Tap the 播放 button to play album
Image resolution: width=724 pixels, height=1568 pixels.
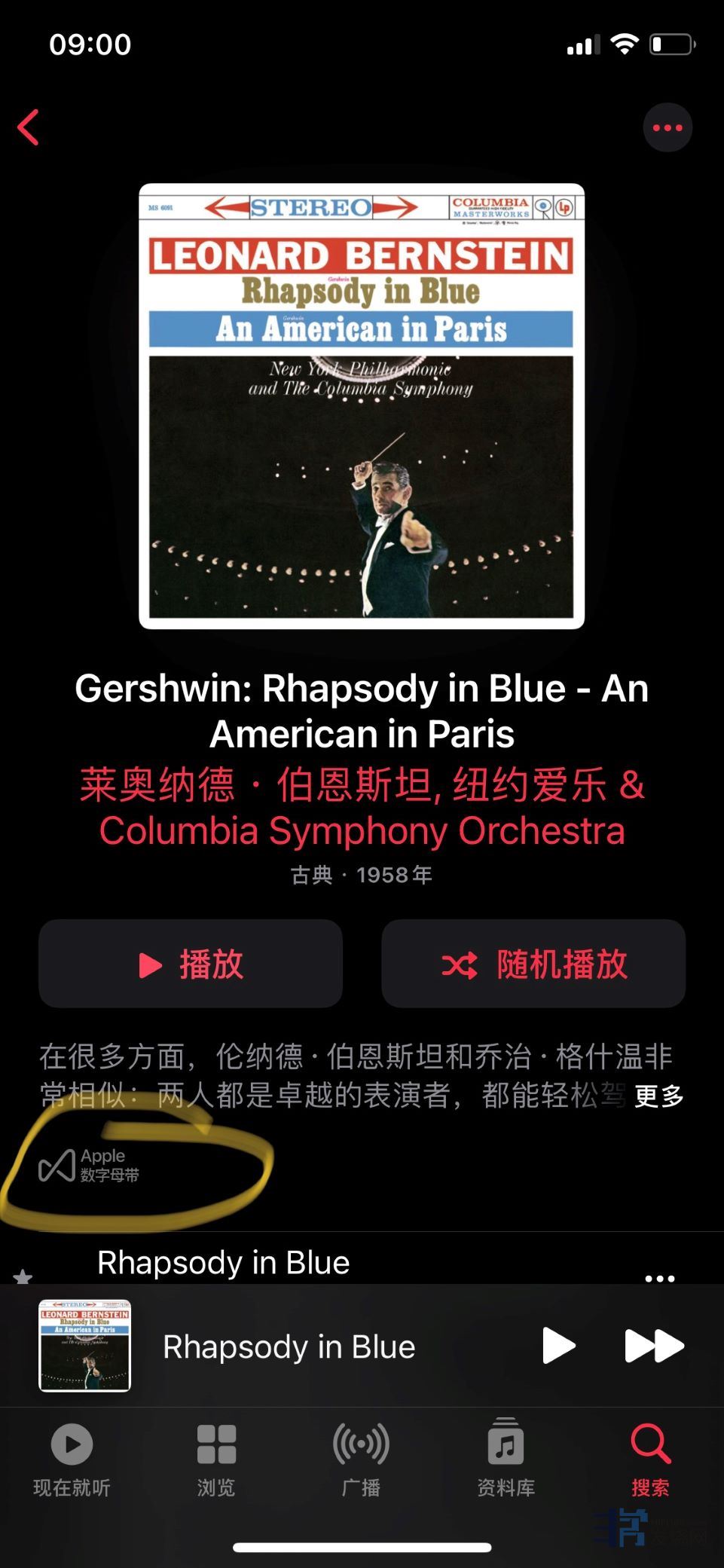tap(191, 964)
